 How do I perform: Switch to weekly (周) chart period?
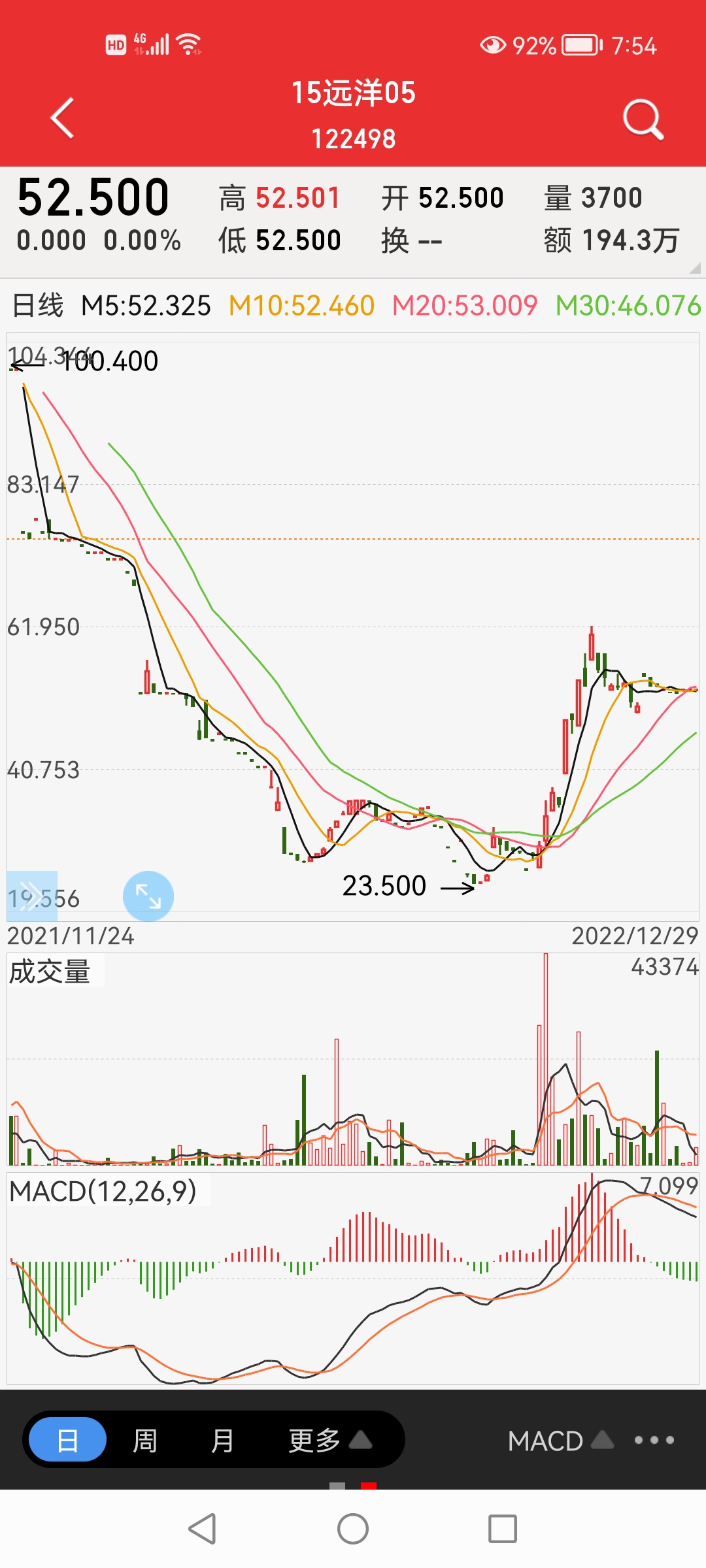point(145,1440)
